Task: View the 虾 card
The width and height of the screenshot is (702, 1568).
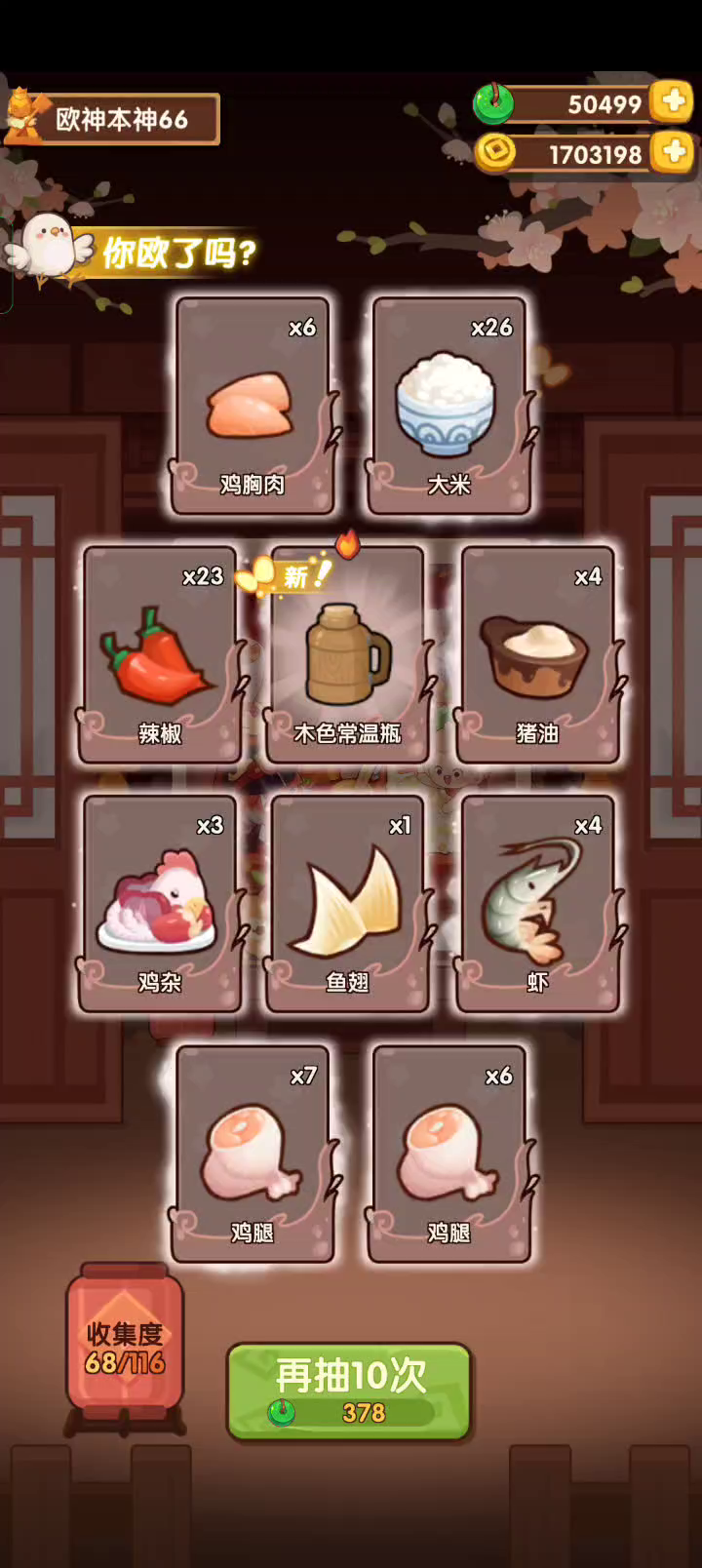Action: point(537,904)
